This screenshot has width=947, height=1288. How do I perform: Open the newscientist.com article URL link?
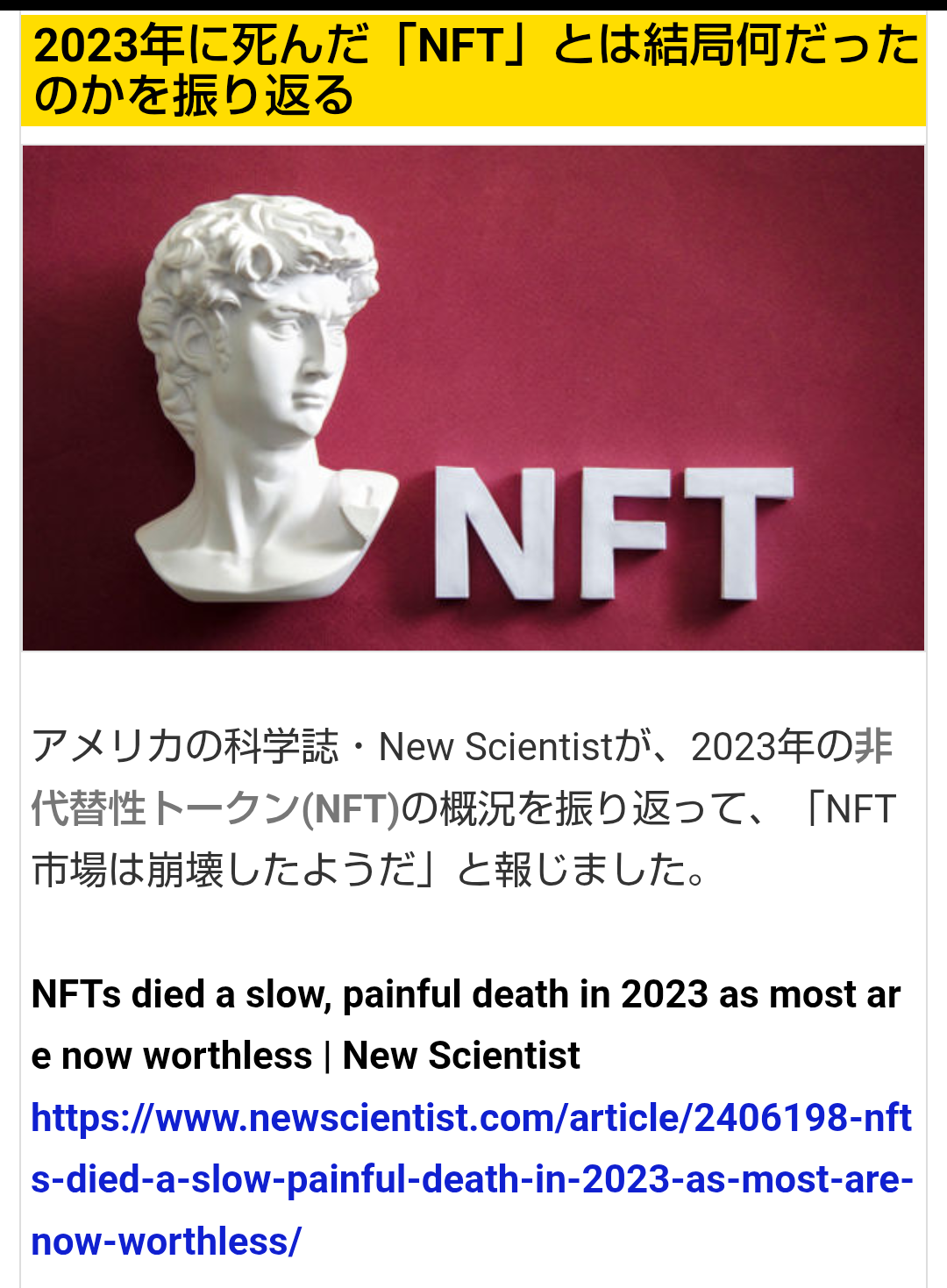pos(472,1178)
